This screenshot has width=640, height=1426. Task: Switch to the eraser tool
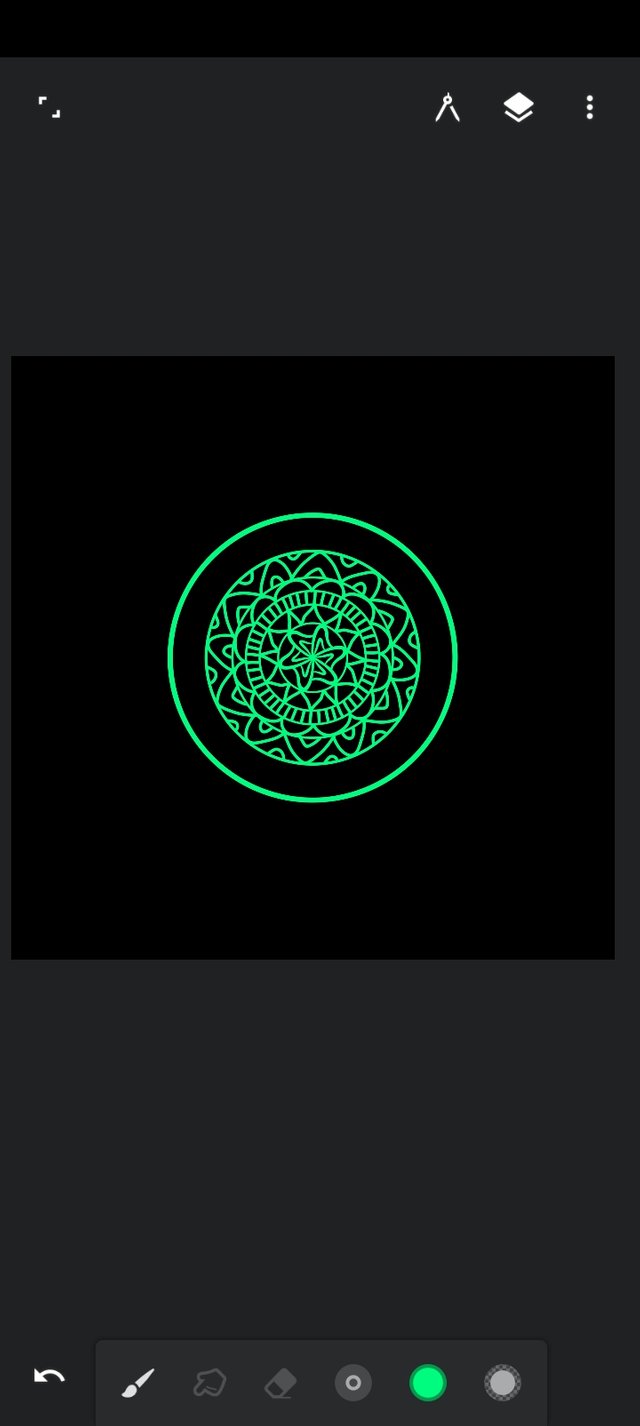click(x=281, y=1383)
